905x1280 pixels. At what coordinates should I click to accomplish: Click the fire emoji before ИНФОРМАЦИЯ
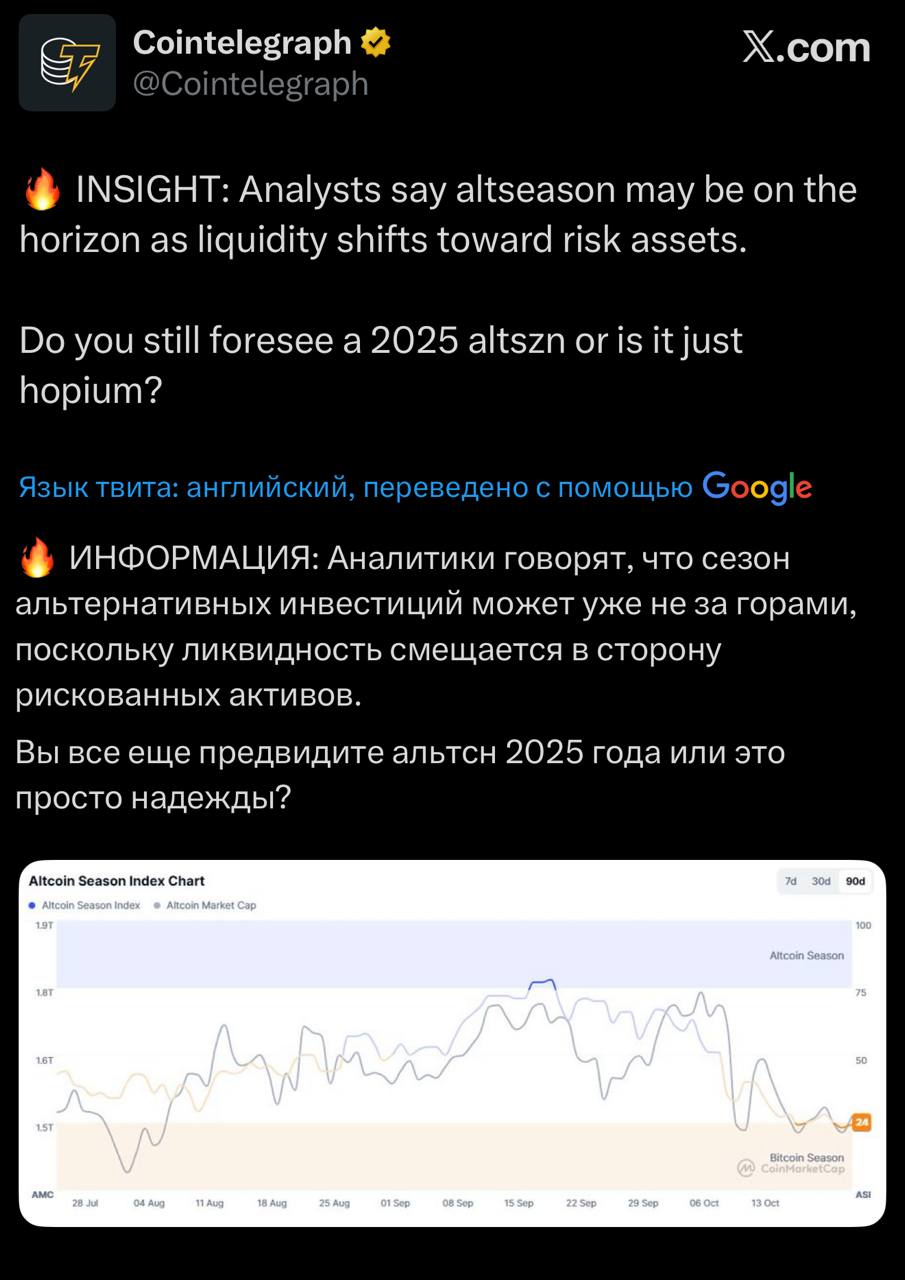pos(38,558)
